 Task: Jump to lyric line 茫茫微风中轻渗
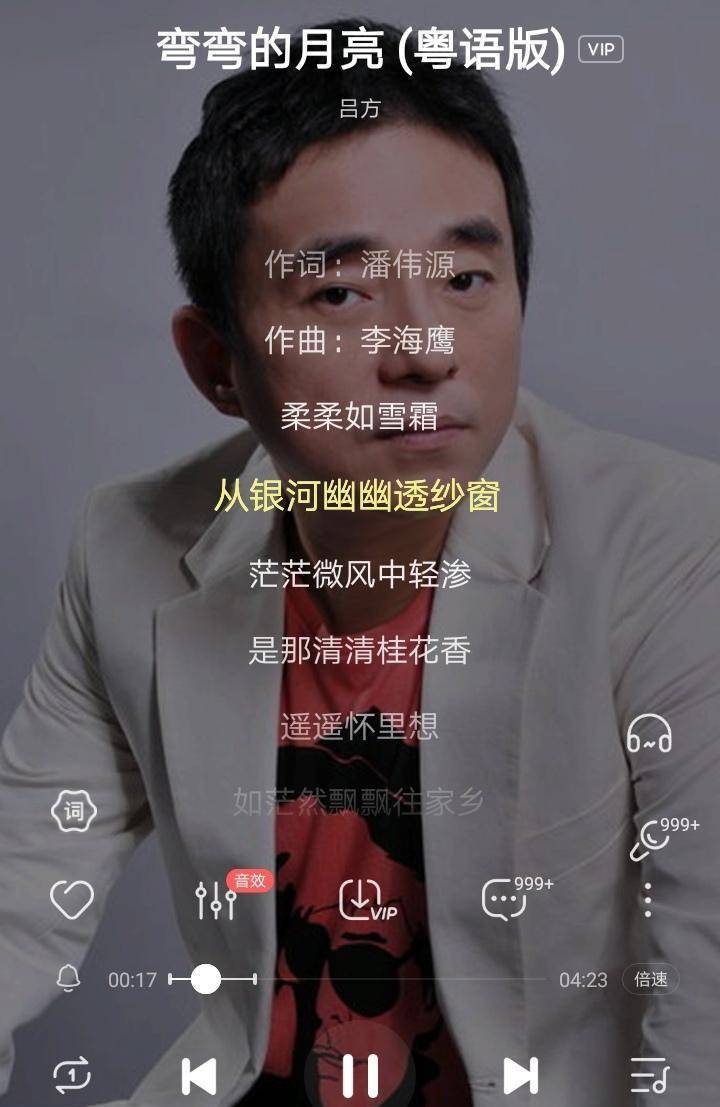click(x=360, y=574)
